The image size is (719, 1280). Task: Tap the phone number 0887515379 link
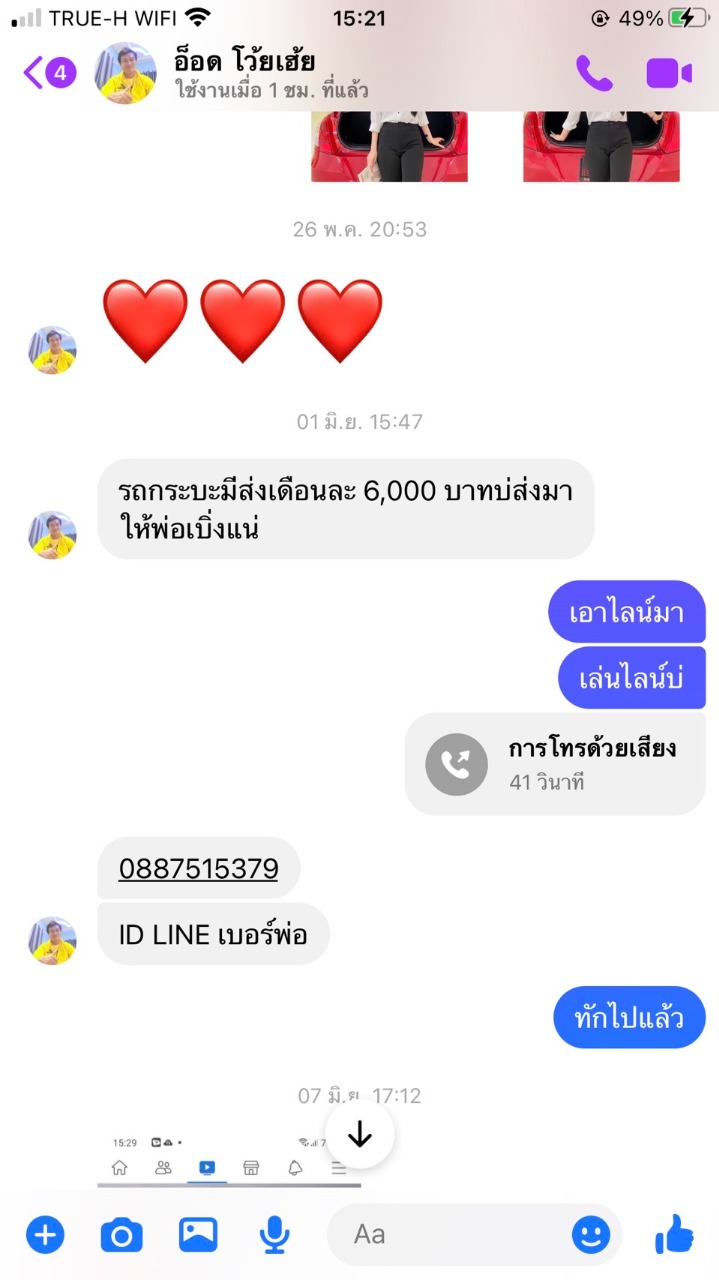[x=198, y=869]
